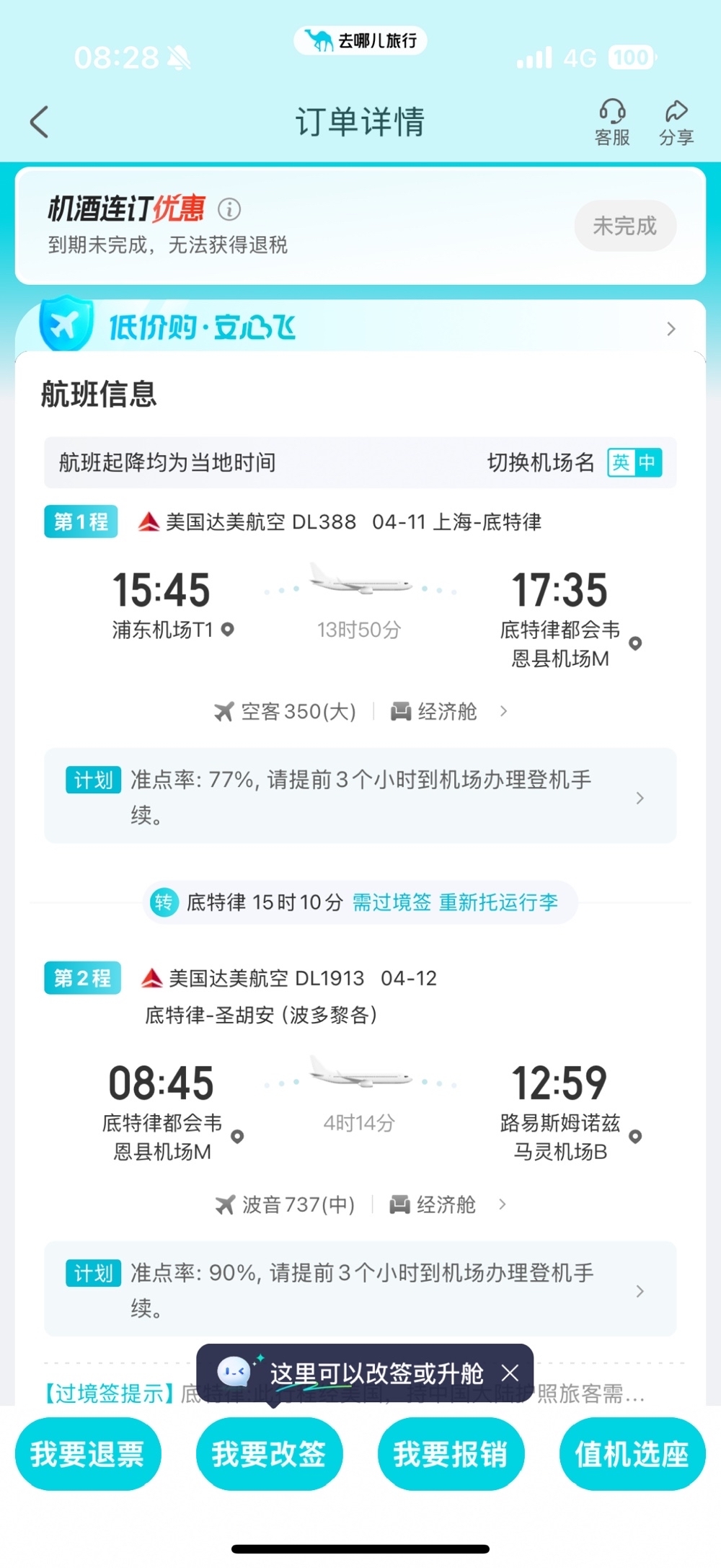This screenshot has height=1568, width=721.
Task: Share this order via 分享
Action: [676, 123]
